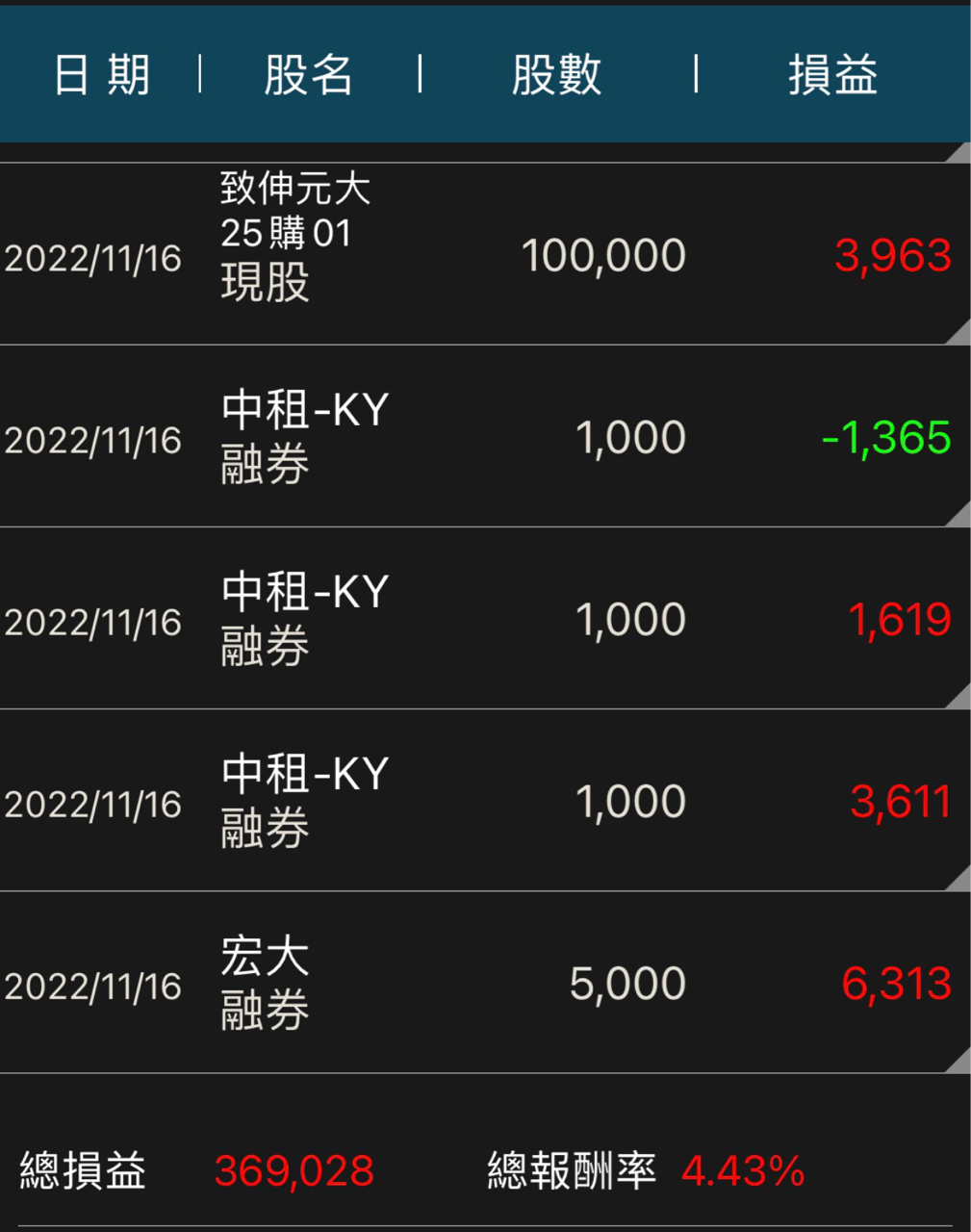
Task: Open the 宏大 融券 row with 6,313
Action: pyautogui.click(x=481, y=983)
